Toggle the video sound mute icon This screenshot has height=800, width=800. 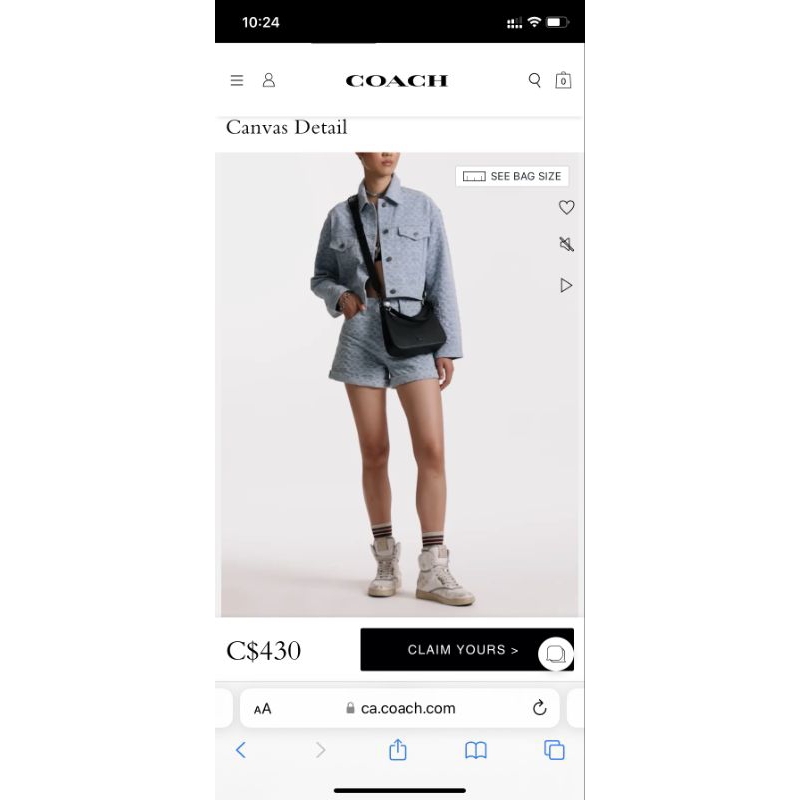(566, 245)
